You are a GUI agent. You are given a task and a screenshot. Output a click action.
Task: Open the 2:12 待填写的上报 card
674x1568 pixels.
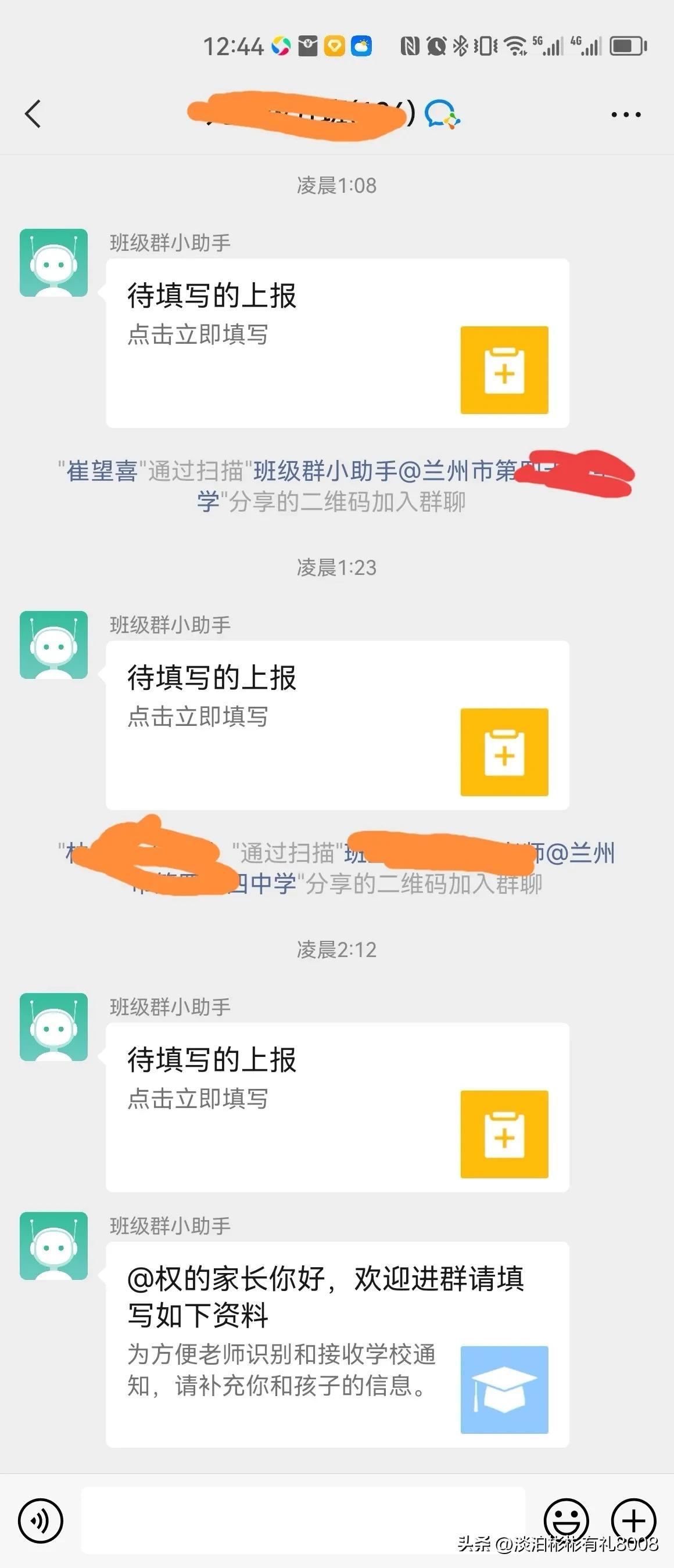click(x=338, y=1107)
